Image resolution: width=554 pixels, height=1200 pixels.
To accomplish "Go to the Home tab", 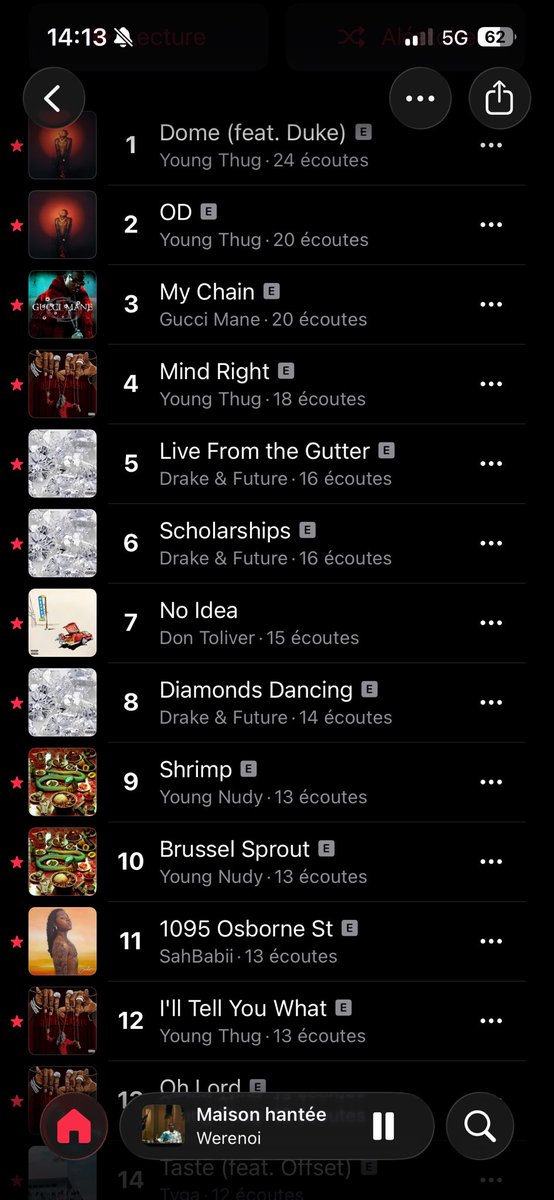I will [x=74, y=1126].
